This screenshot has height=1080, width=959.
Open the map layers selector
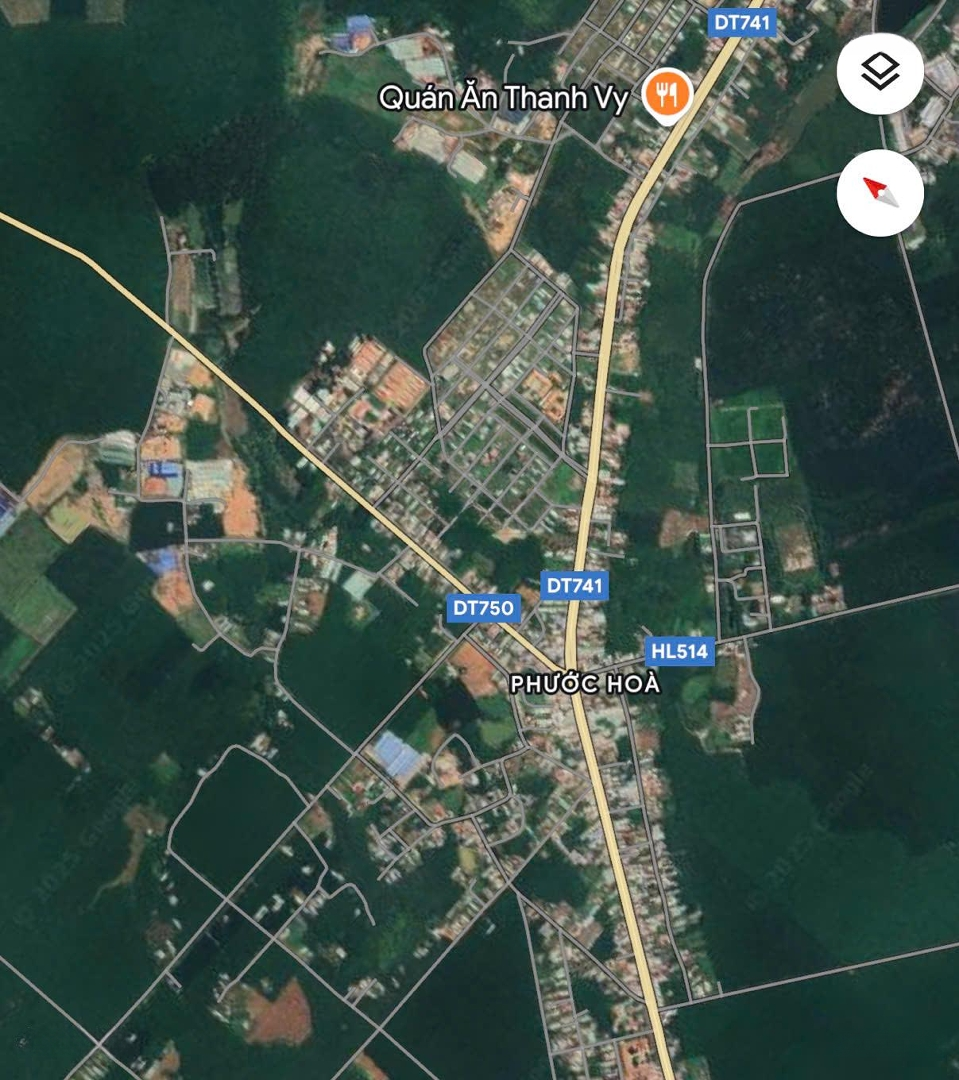[880, 73]
